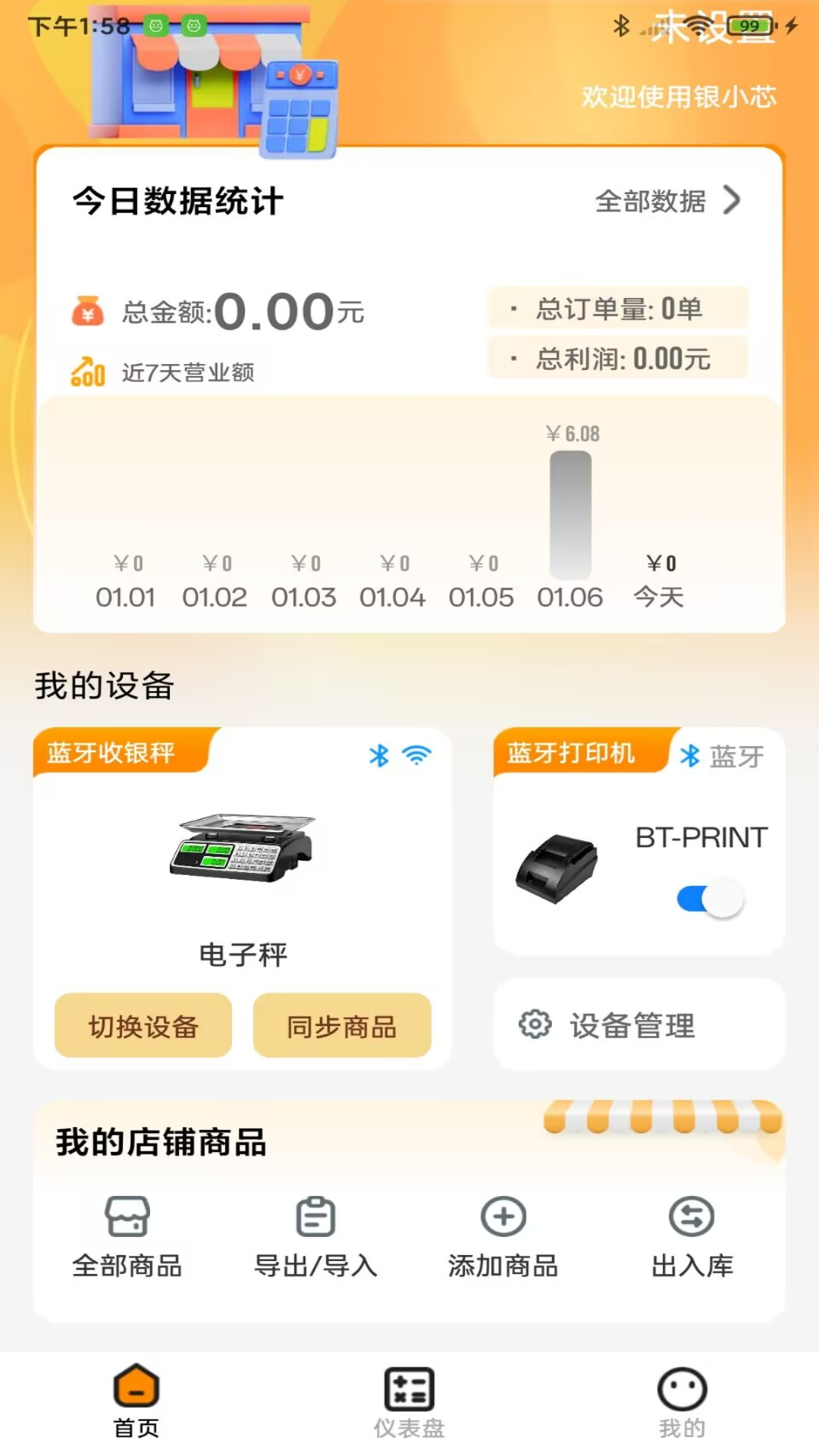Open 导出/导入 for products

pos(315,1236)
